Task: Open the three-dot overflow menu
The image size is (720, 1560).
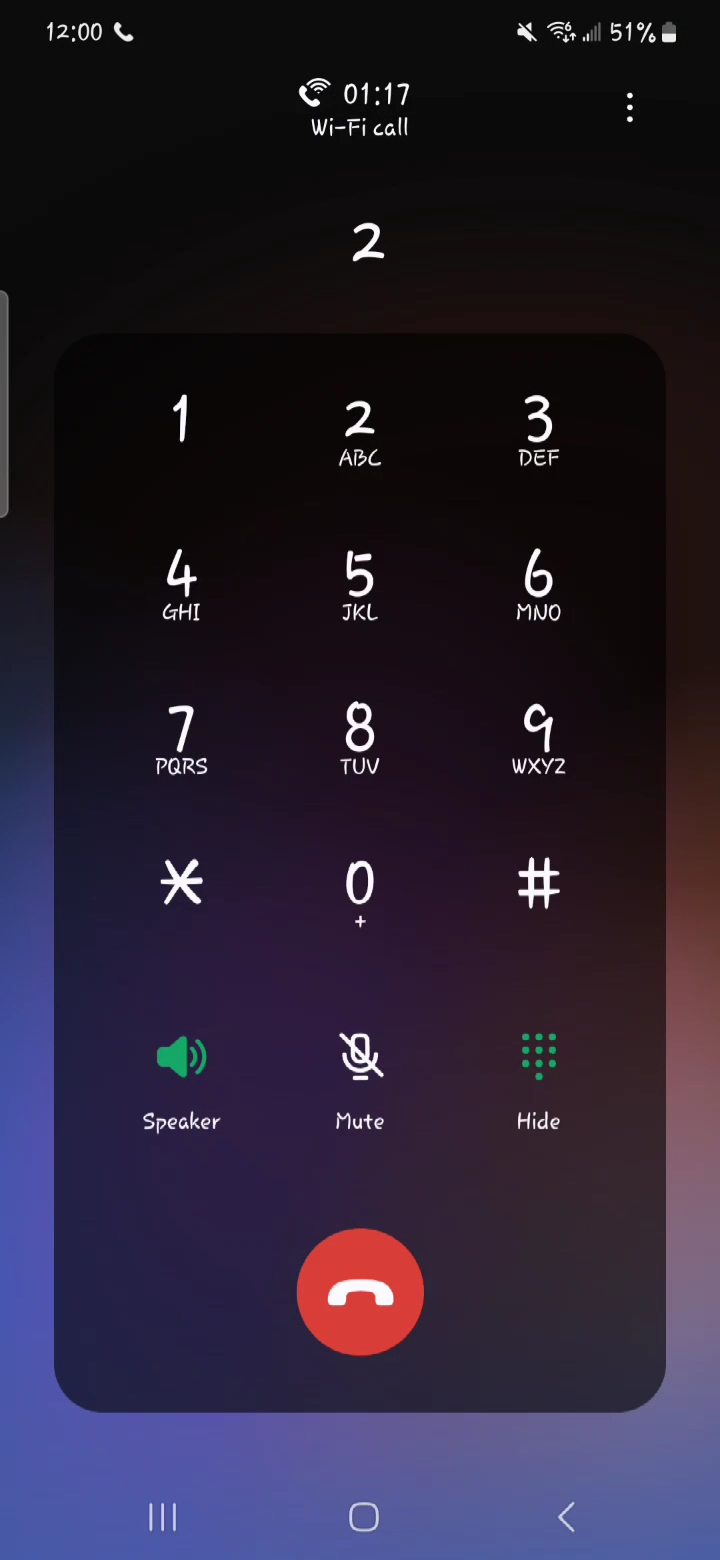Action: pos(630,108)
